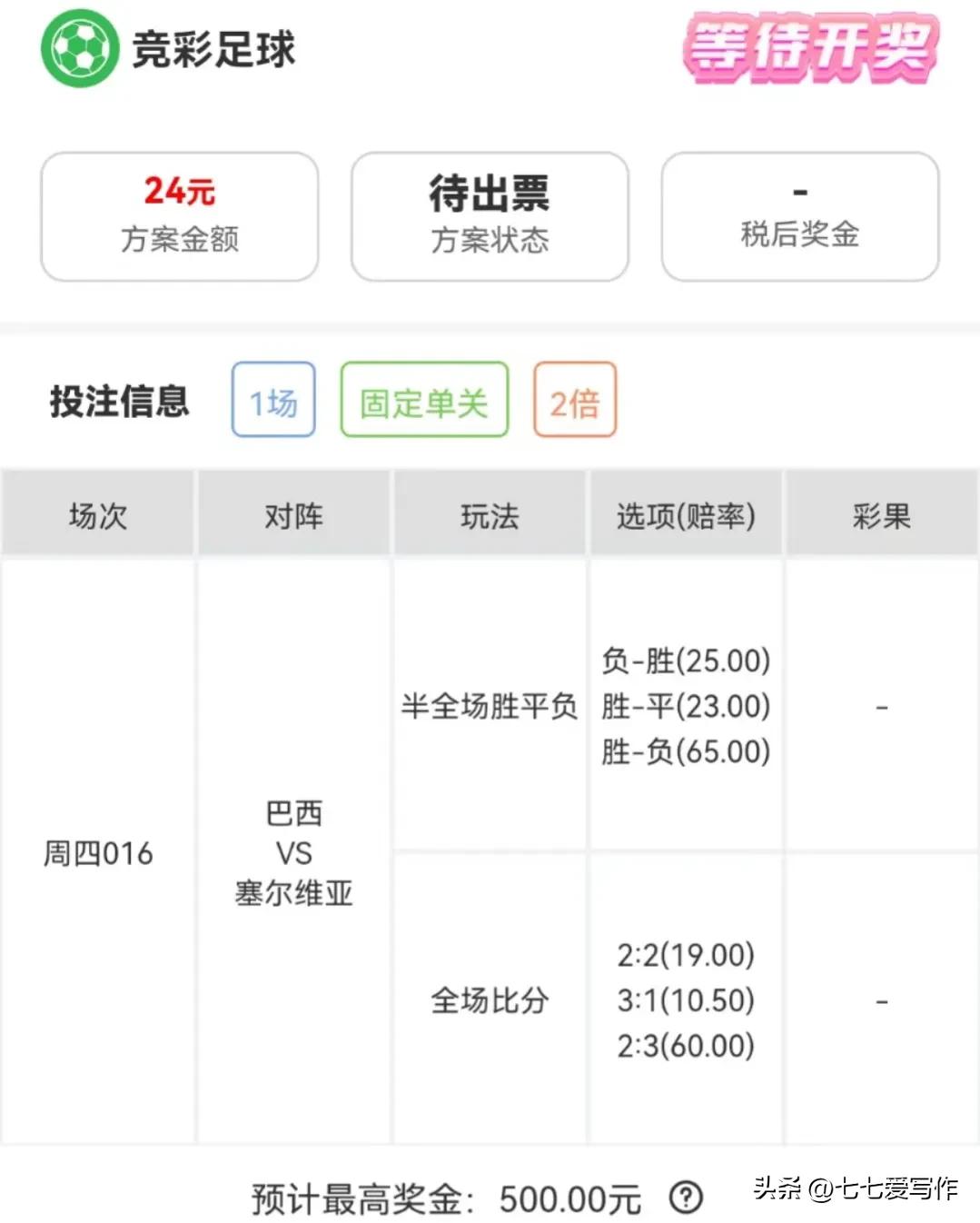This screenshot has height=1223, width=980.
Task: Switch to the 彩果 column
Action: [x=882, y=514]
